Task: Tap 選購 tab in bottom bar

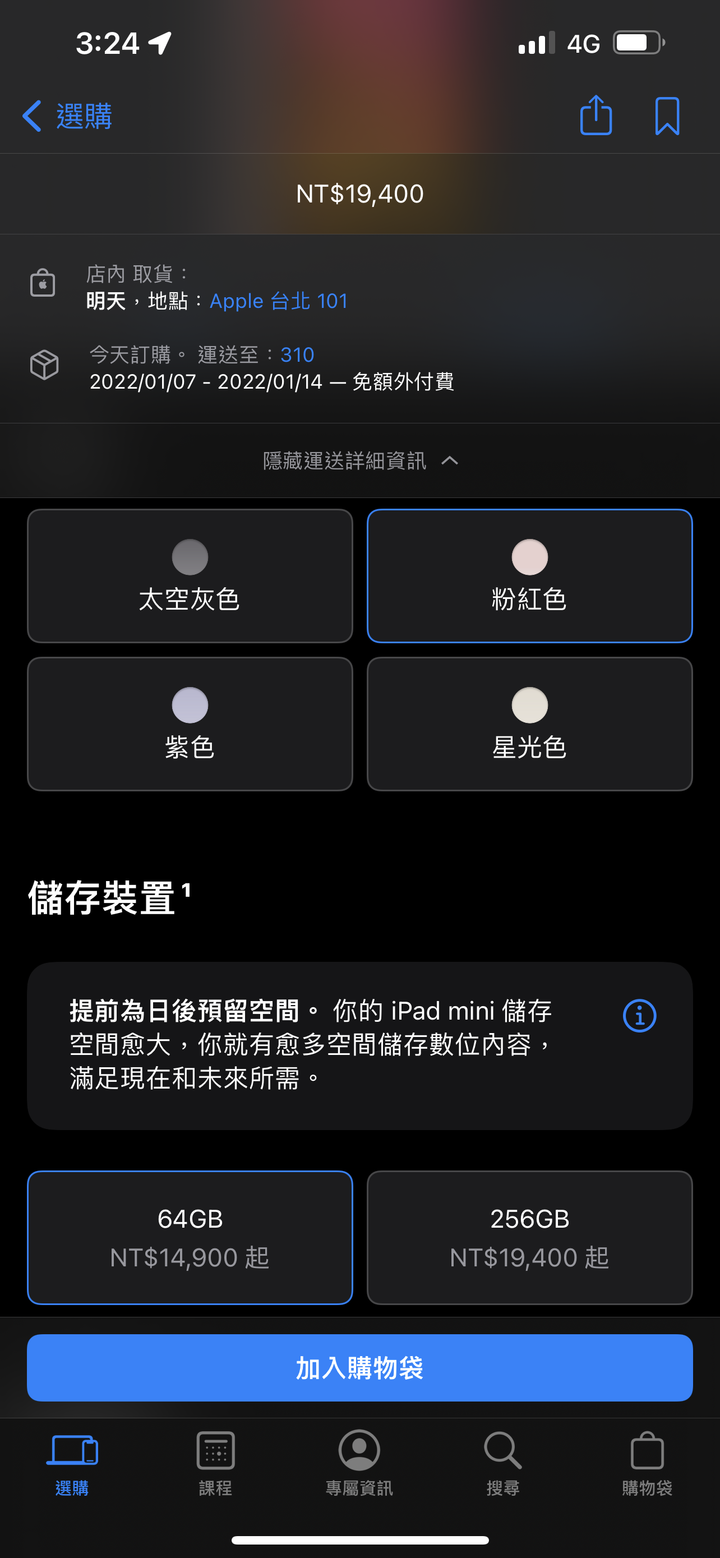Action: 72,1463
